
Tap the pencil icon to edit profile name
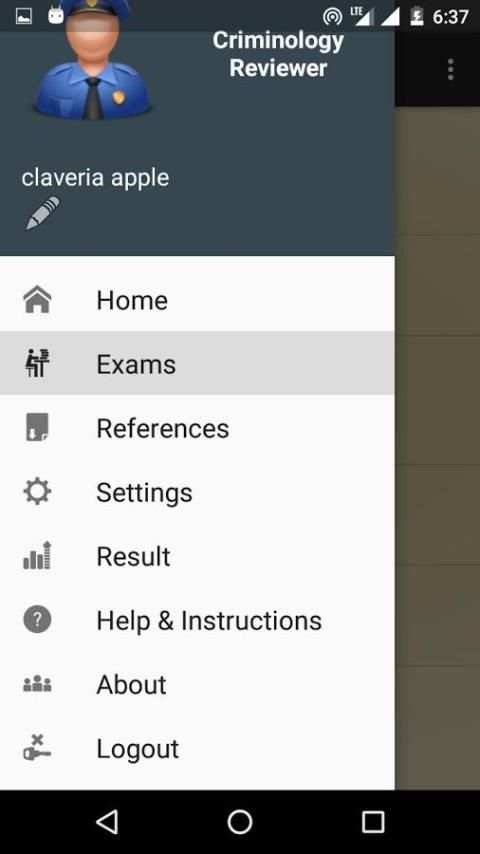42,213
